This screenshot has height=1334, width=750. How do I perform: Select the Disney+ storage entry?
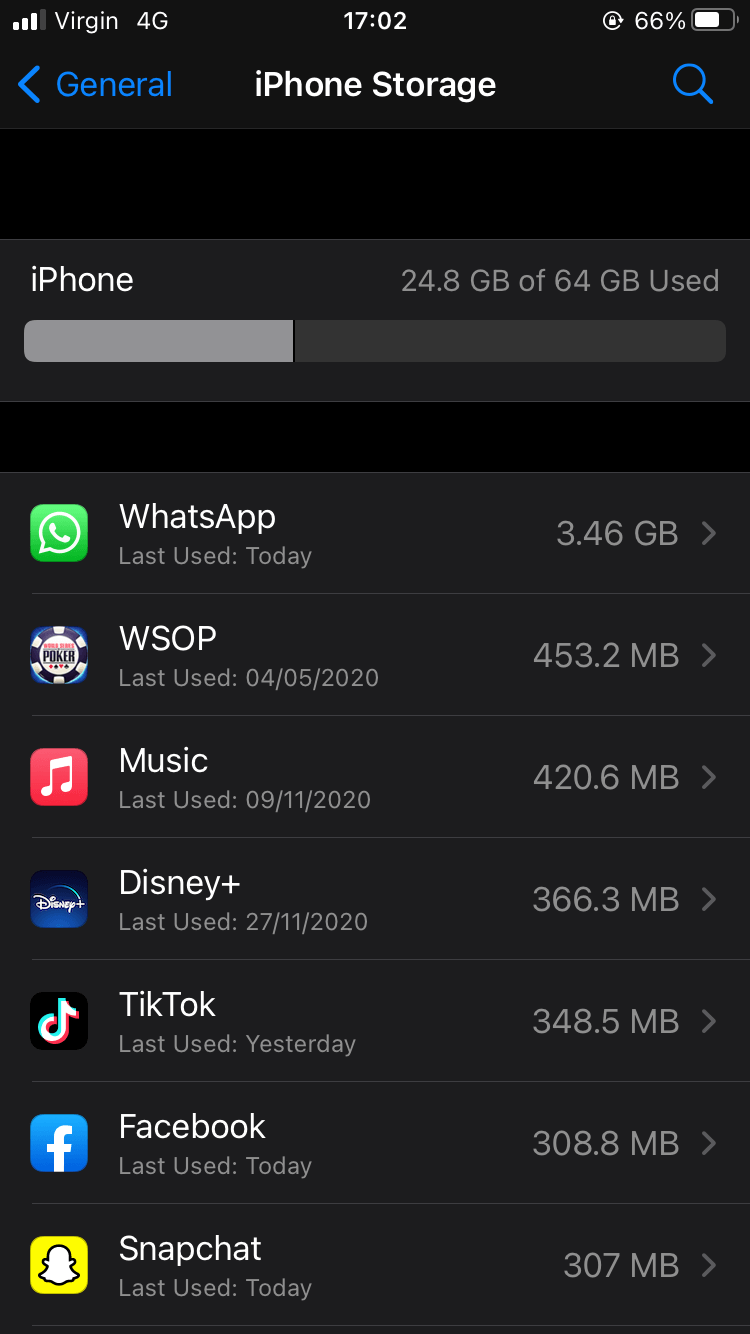tap(374, 900)
